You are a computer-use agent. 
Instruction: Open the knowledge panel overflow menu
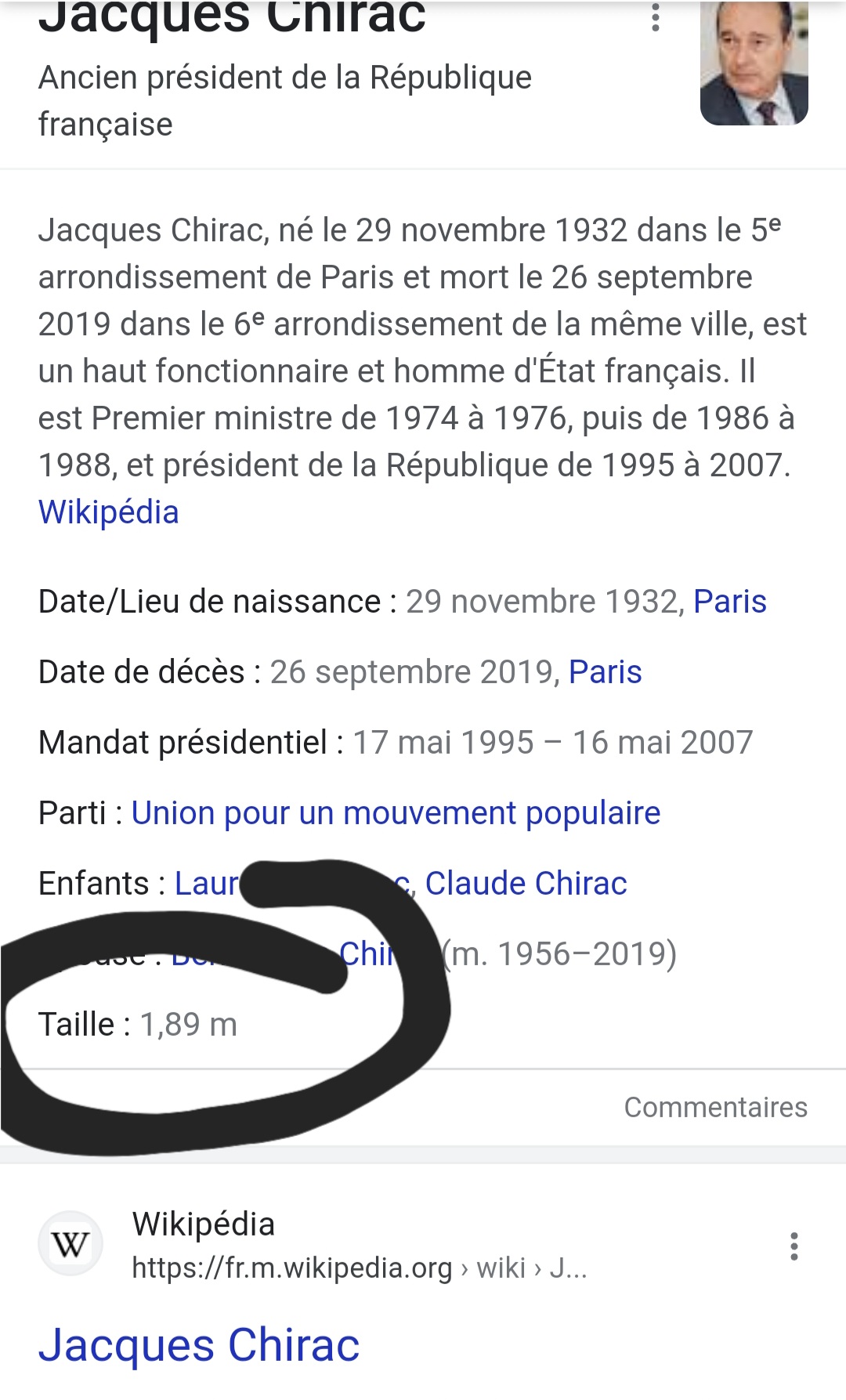(x=656, y=17)
